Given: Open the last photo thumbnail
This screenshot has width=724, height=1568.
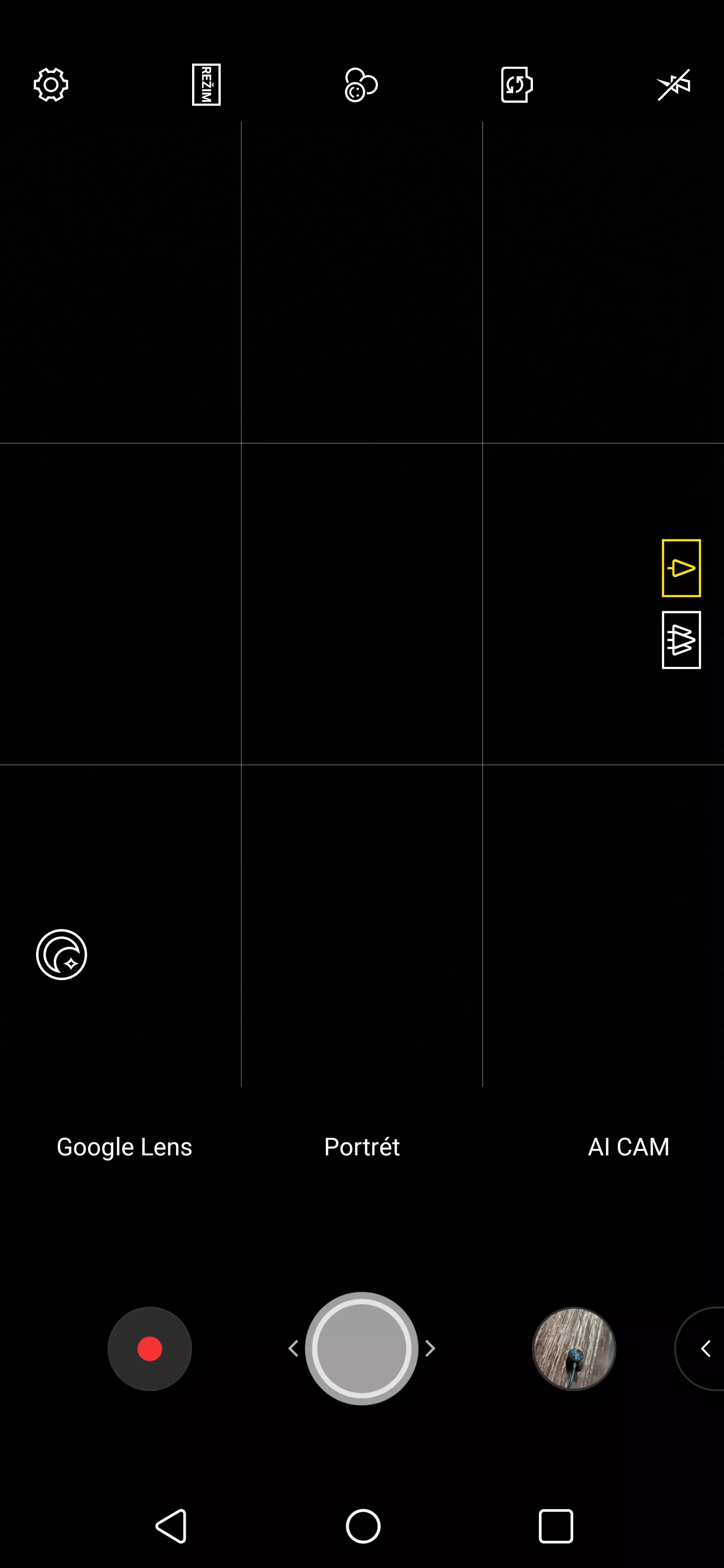Looking at the screenshot, I should [x=574, y=1349].
